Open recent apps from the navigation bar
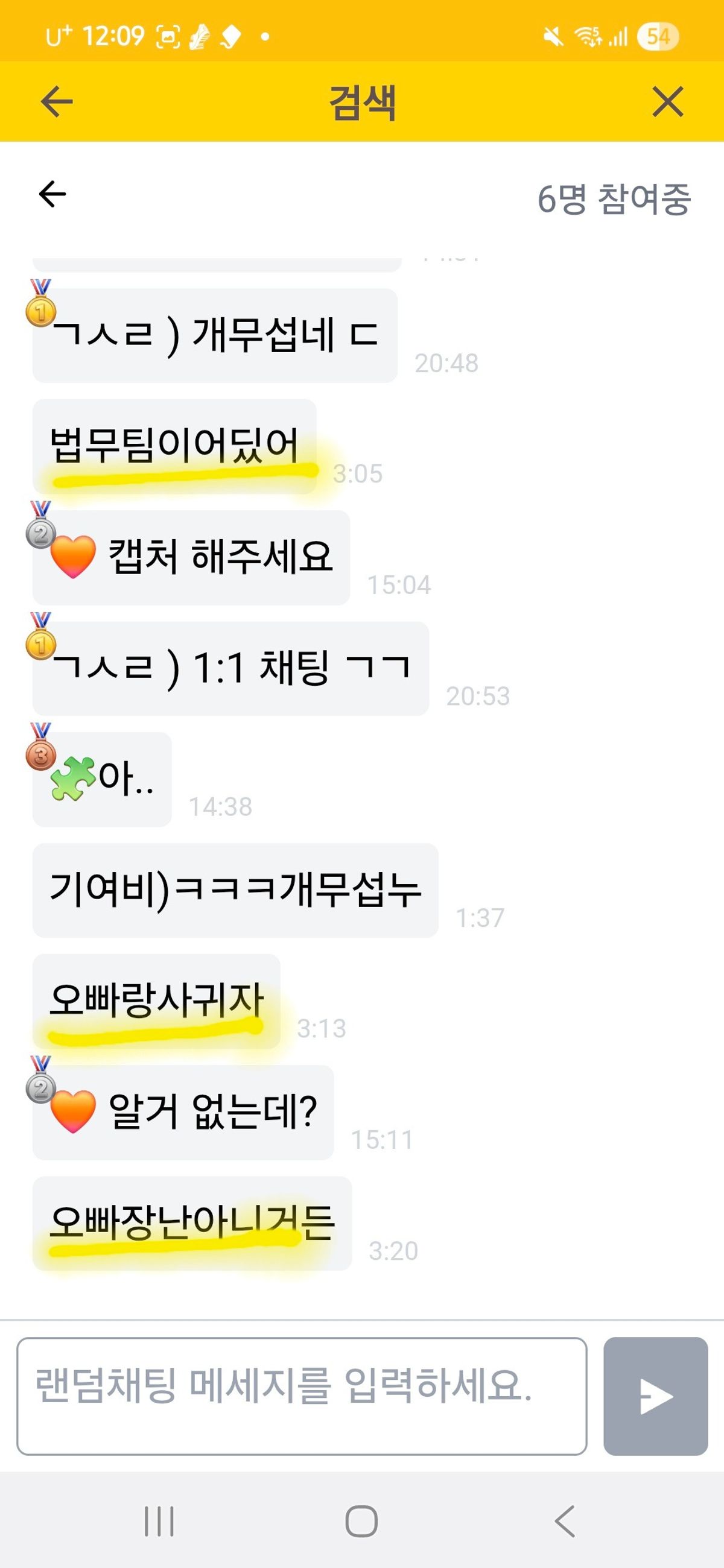 (x=159, y=1521)
